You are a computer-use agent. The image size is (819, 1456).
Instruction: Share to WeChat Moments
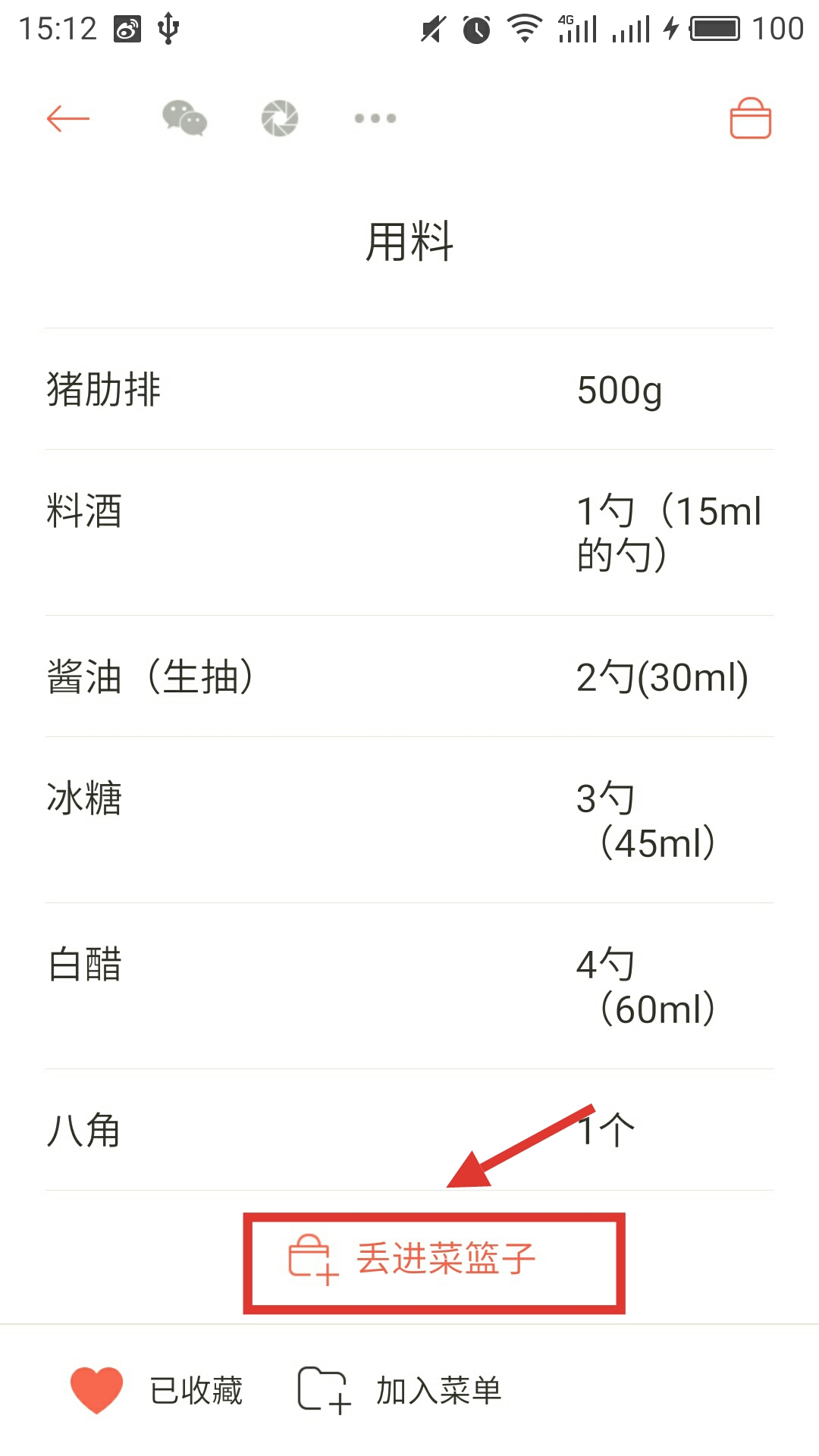click(x=280, y=118)
